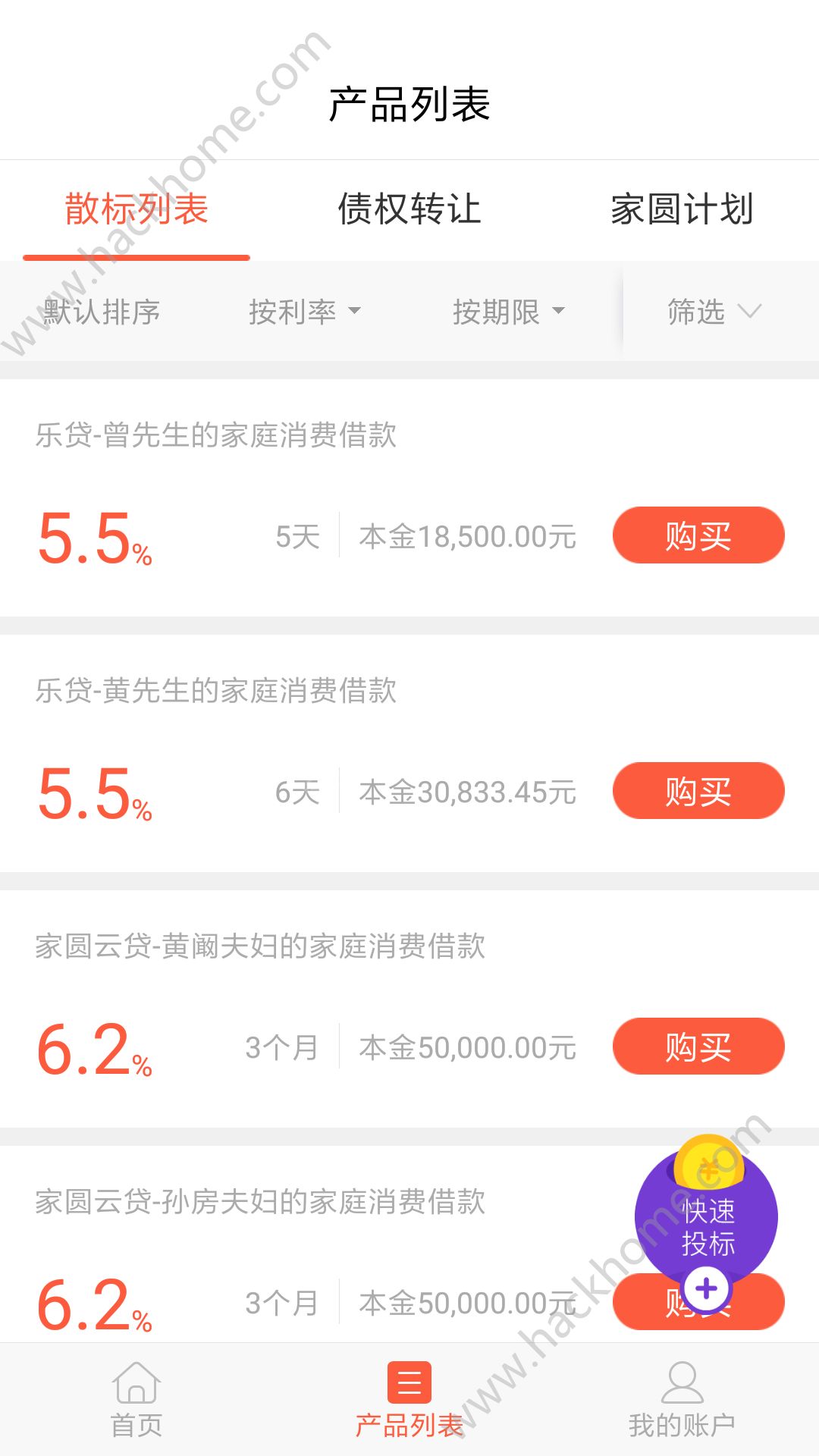
Task: Open the 我的账户 tab
Action: click(x=682, y=1401)
